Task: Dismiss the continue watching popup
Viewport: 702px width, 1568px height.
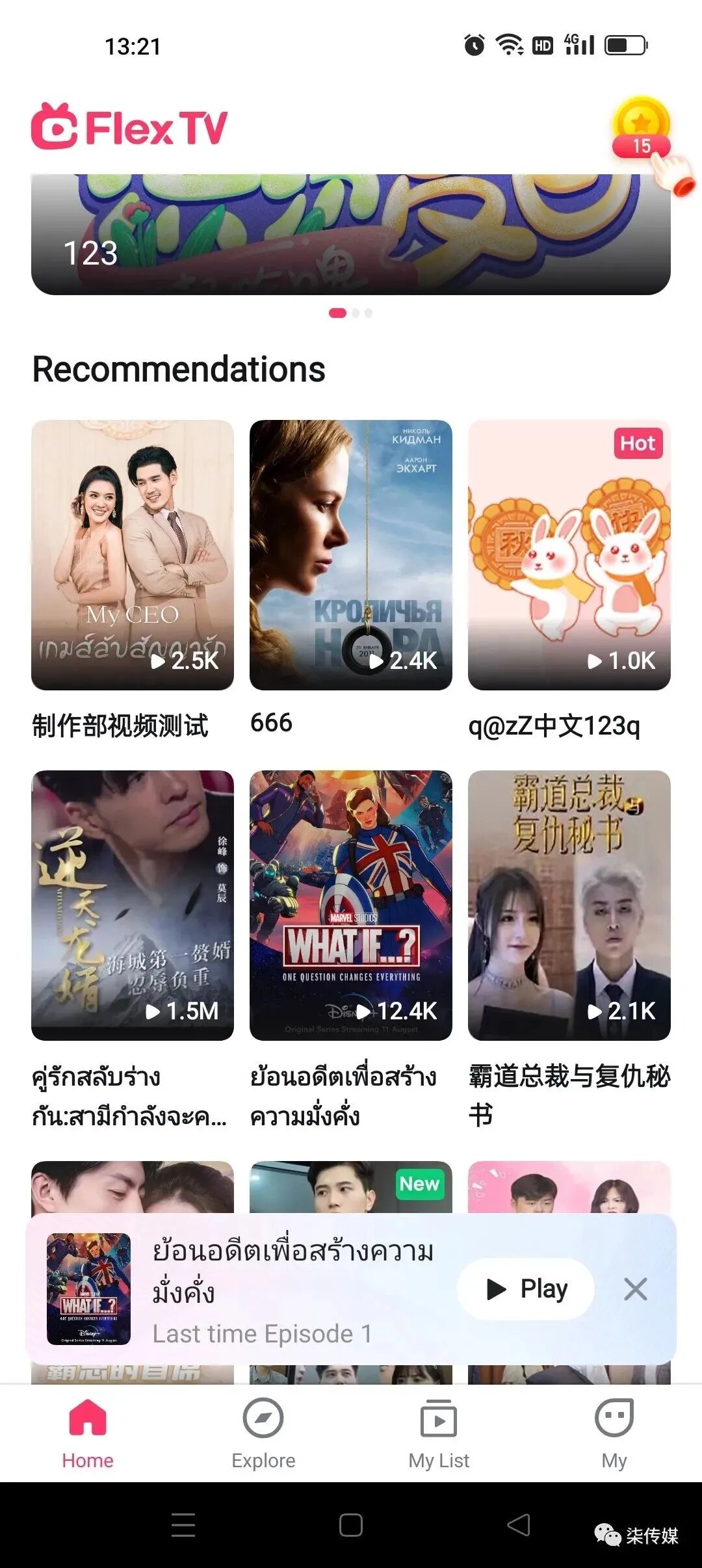Action: pyautogui.click(x=635, y=1288)
